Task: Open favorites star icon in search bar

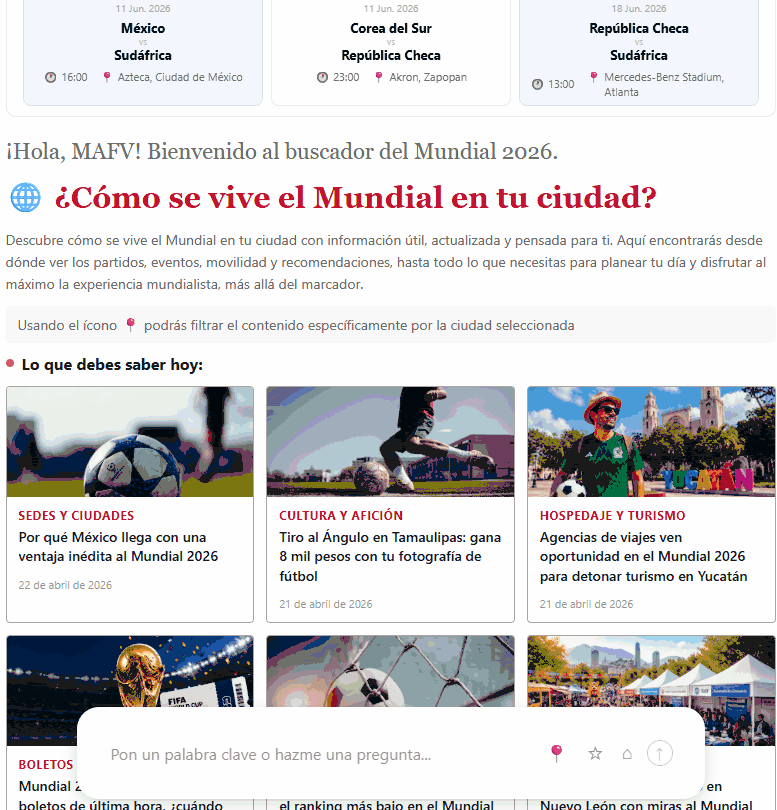Action: tap(595, 754)
